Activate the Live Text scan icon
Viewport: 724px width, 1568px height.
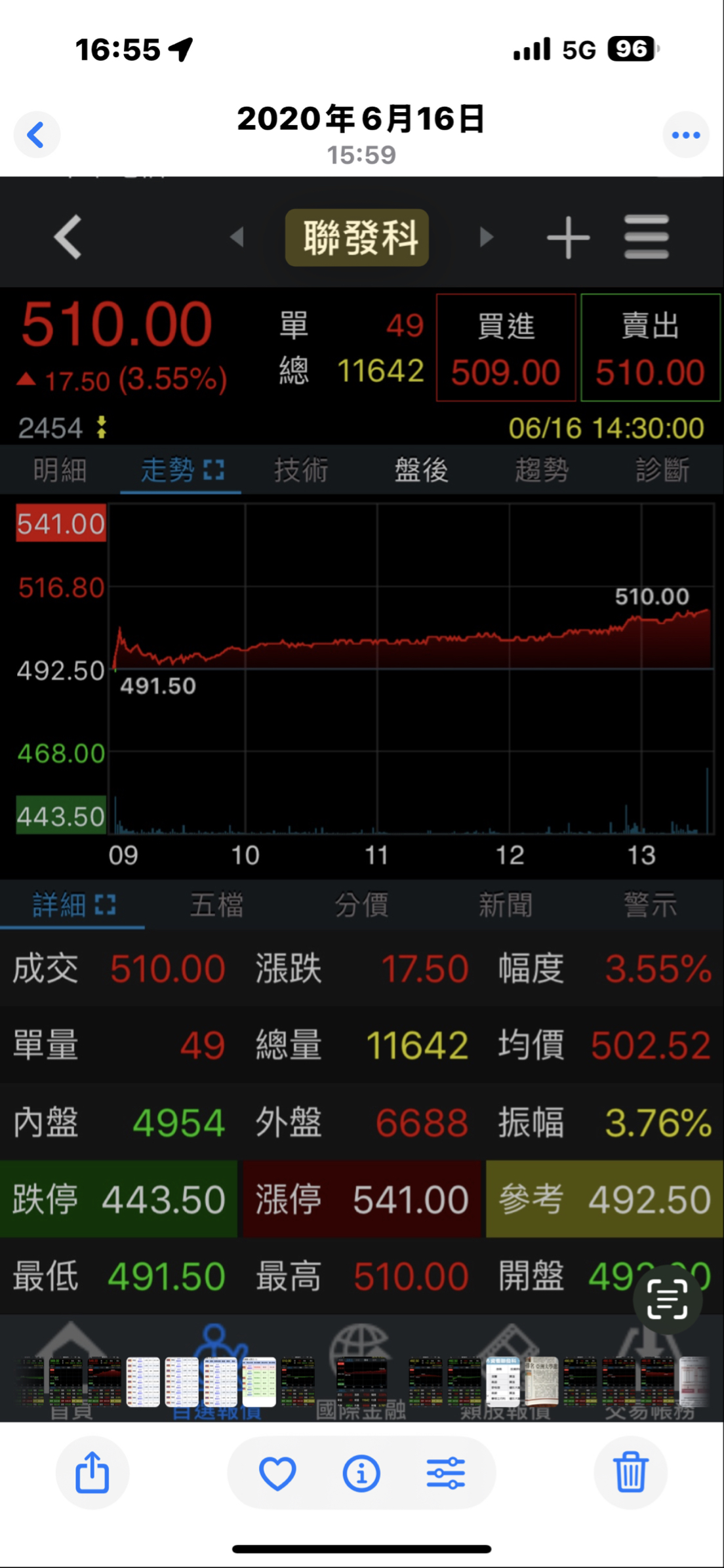tap(667, 1299)
